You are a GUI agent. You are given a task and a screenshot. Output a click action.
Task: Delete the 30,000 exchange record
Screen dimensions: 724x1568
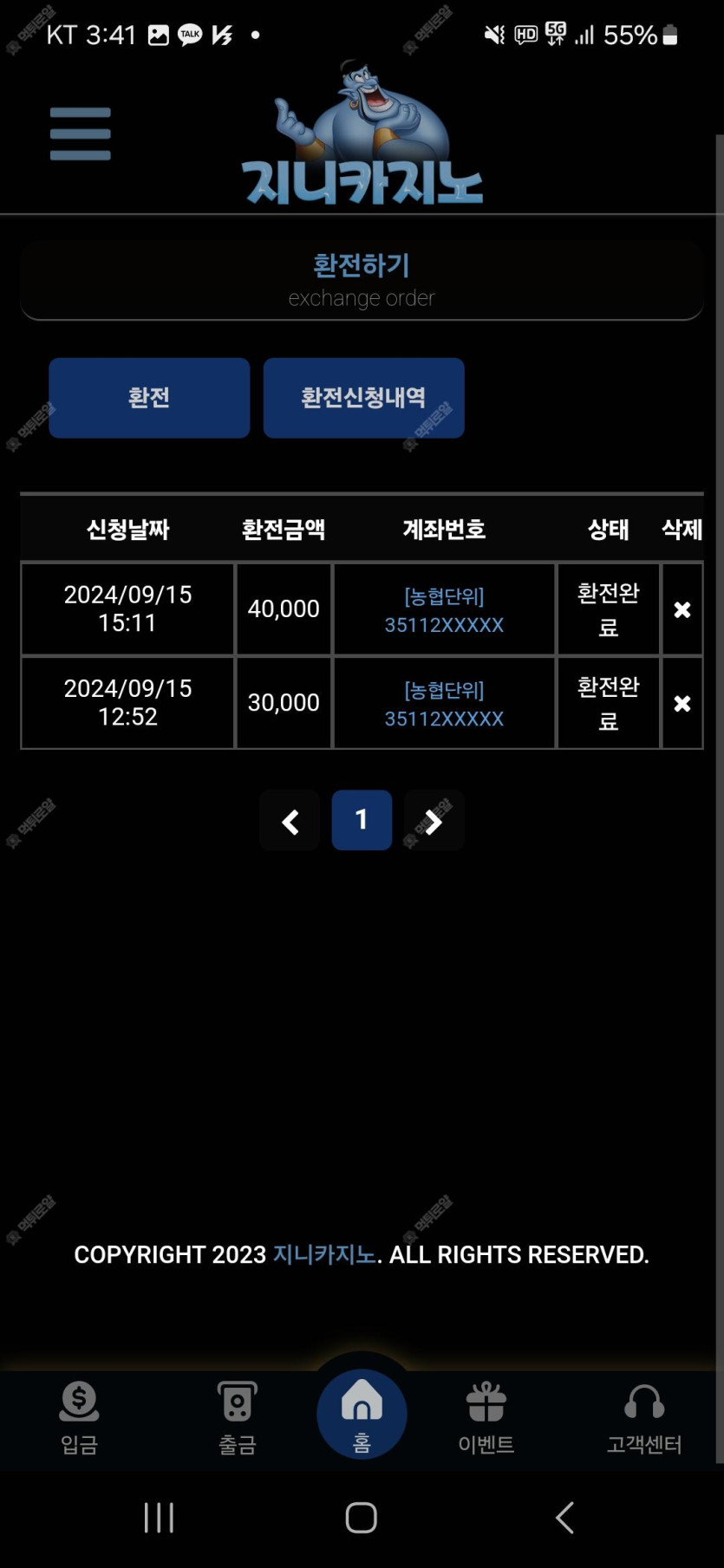(682, 703)
